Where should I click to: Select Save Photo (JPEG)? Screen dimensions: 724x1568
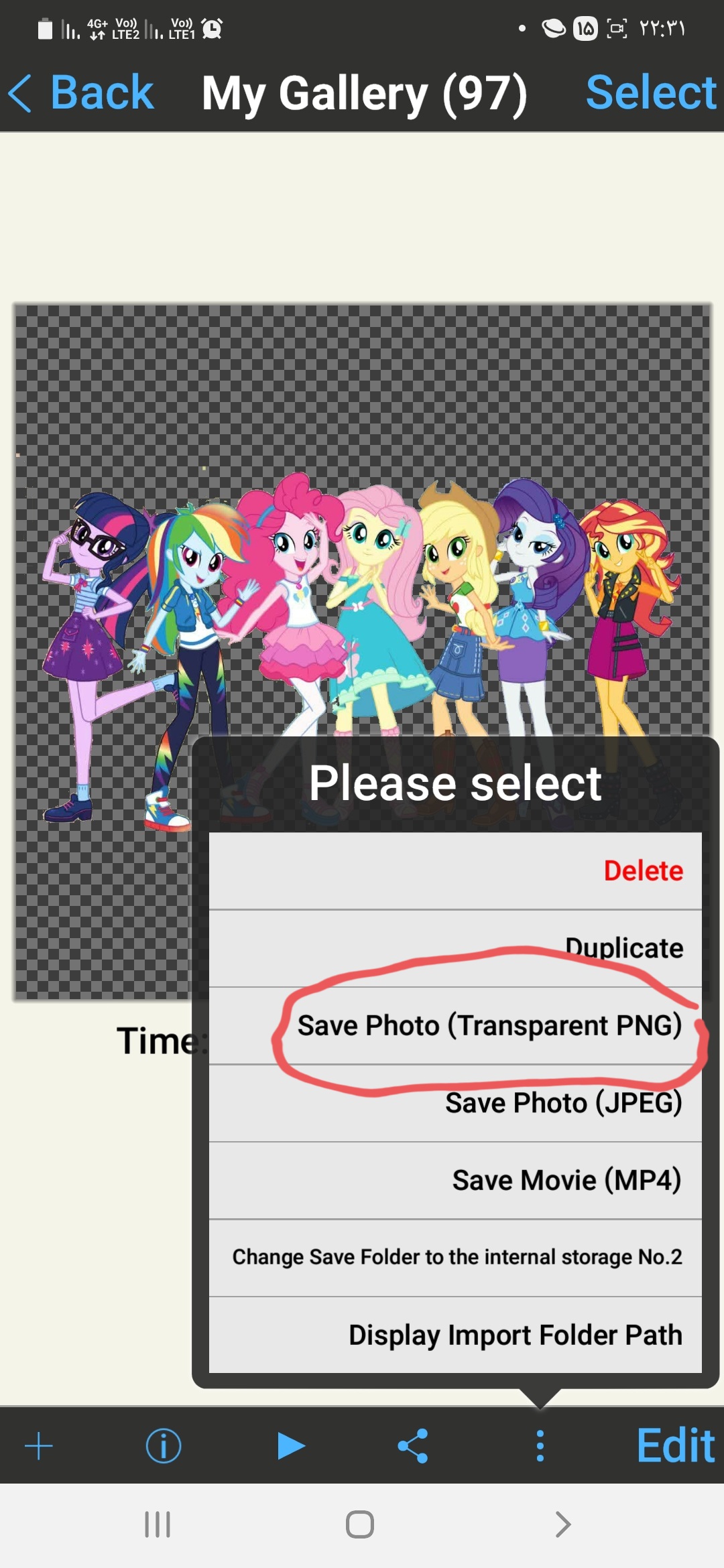point(455,1103)
